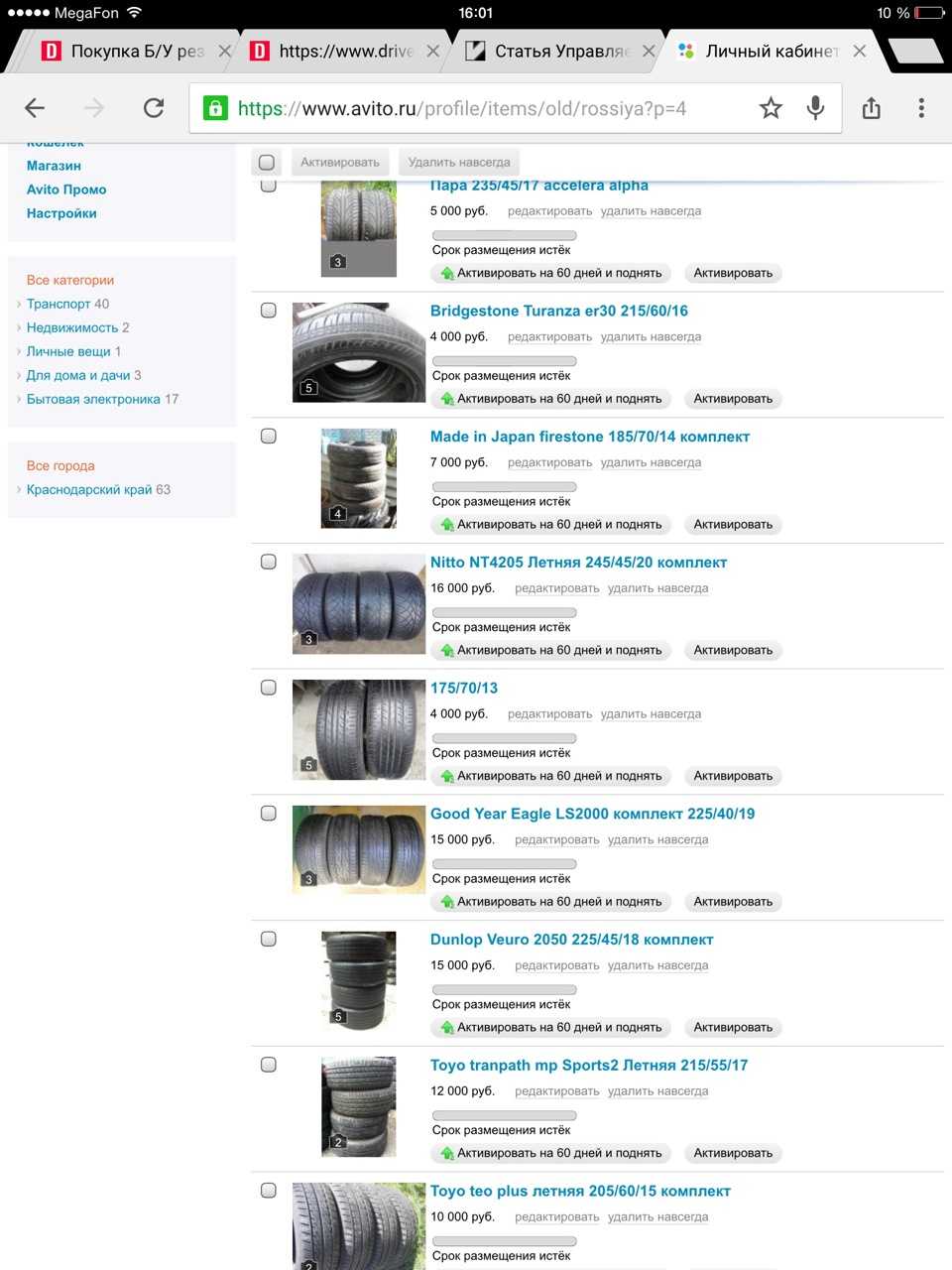Tap the address bar with avito.ru
Viewport: 952px width, 1270px height.
[476, 108]
